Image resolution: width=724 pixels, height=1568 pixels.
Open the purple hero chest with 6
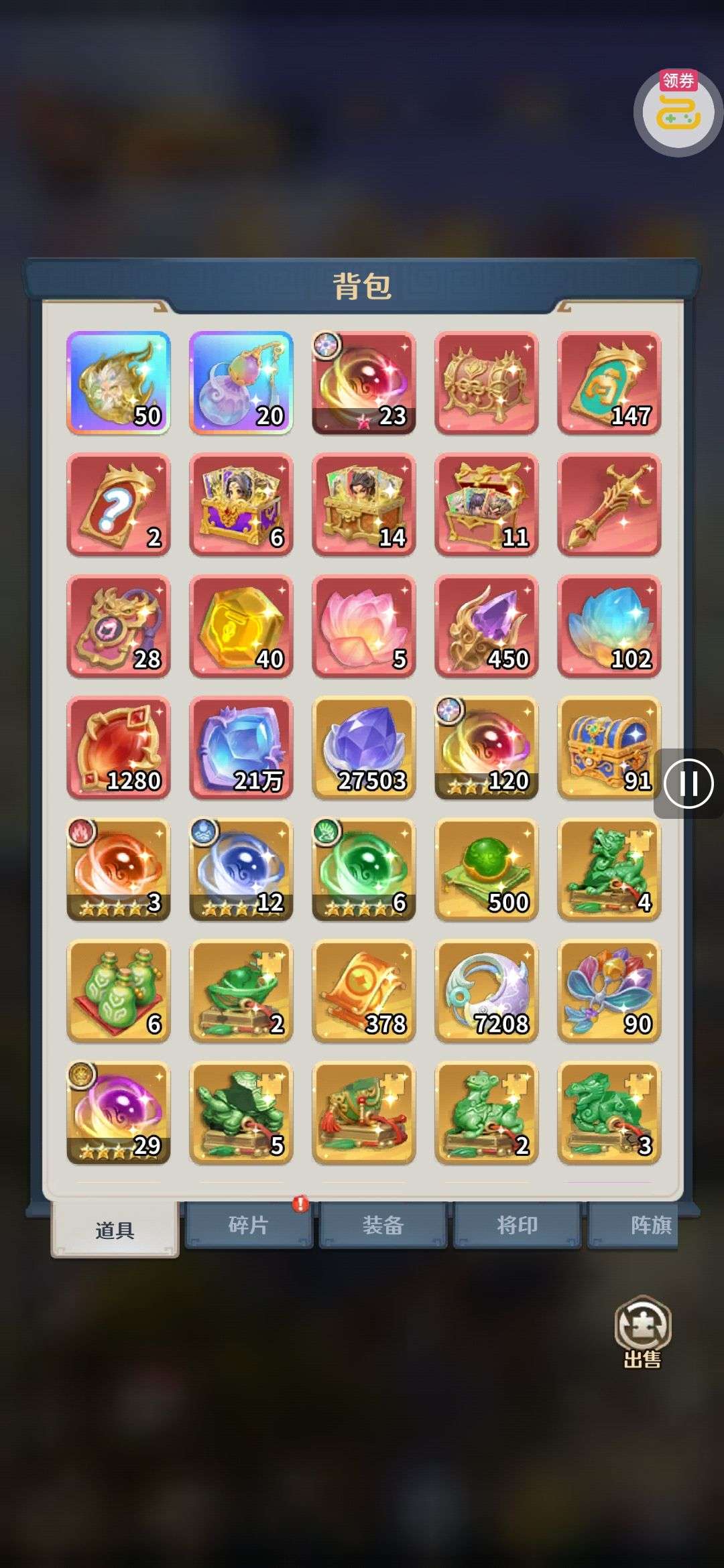[241, 505]
